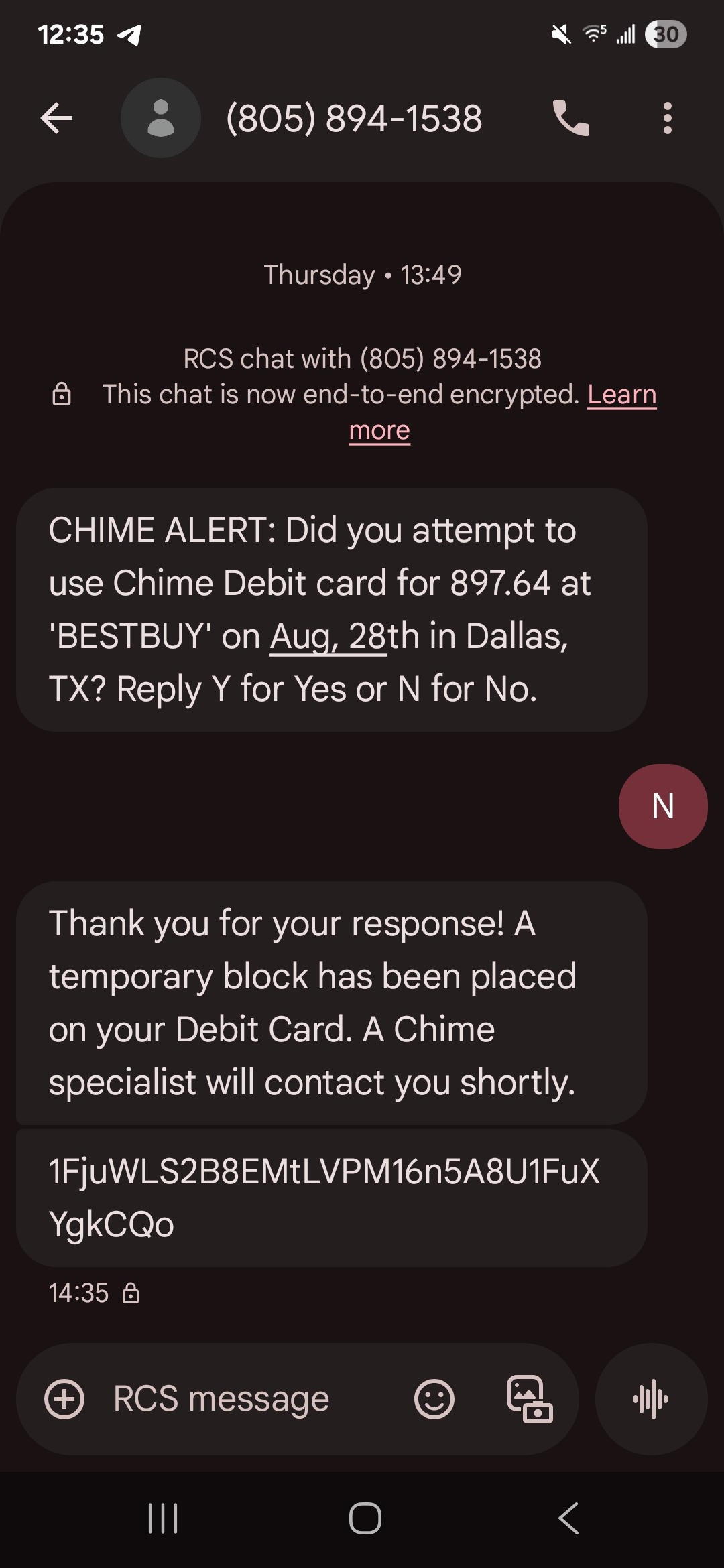
Task: Open recent apps from navigation bar
Action: coord(163,1518)
